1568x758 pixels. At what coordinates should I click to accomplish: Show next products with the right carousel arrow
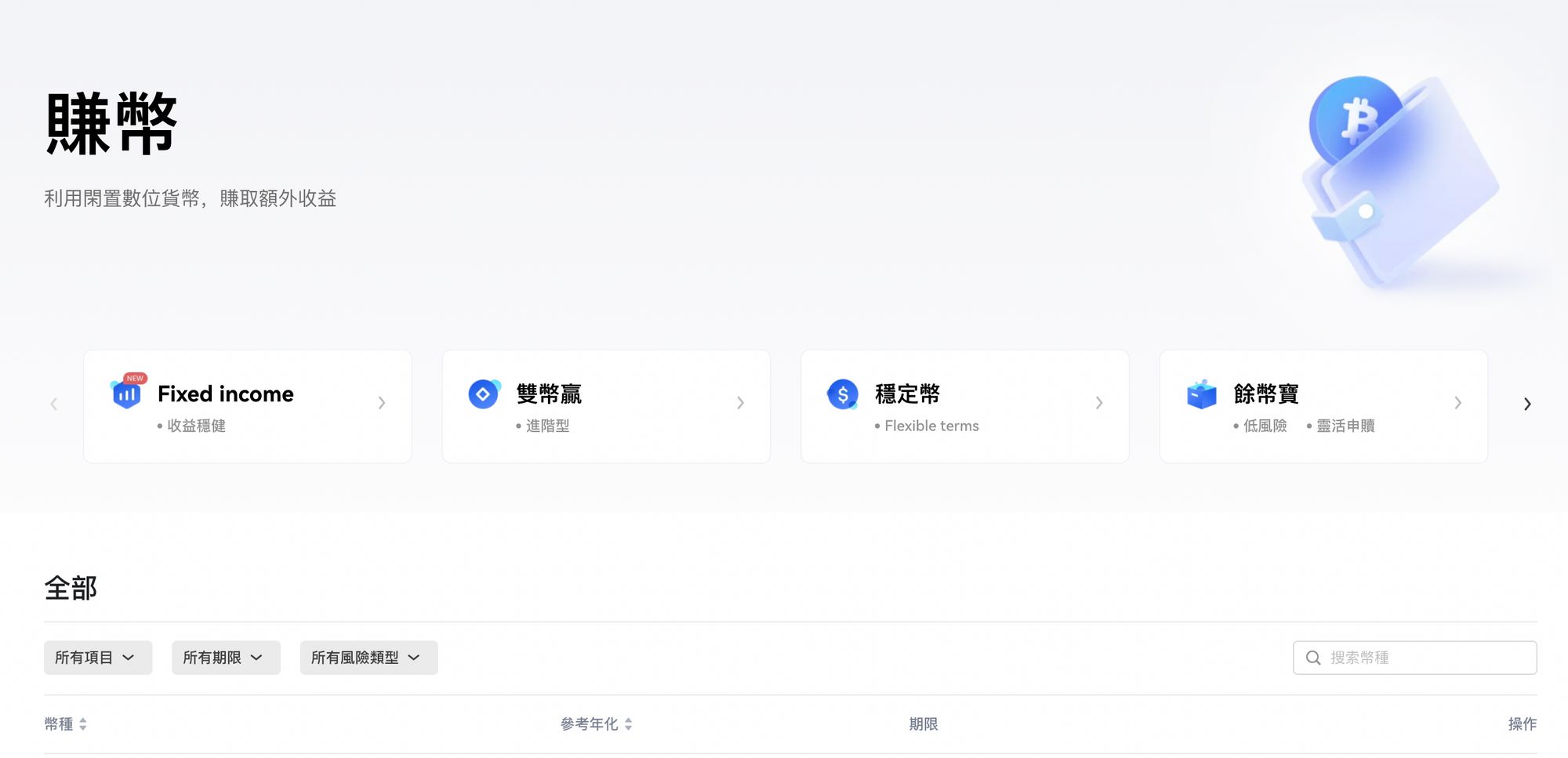[x=1526, y=404]
